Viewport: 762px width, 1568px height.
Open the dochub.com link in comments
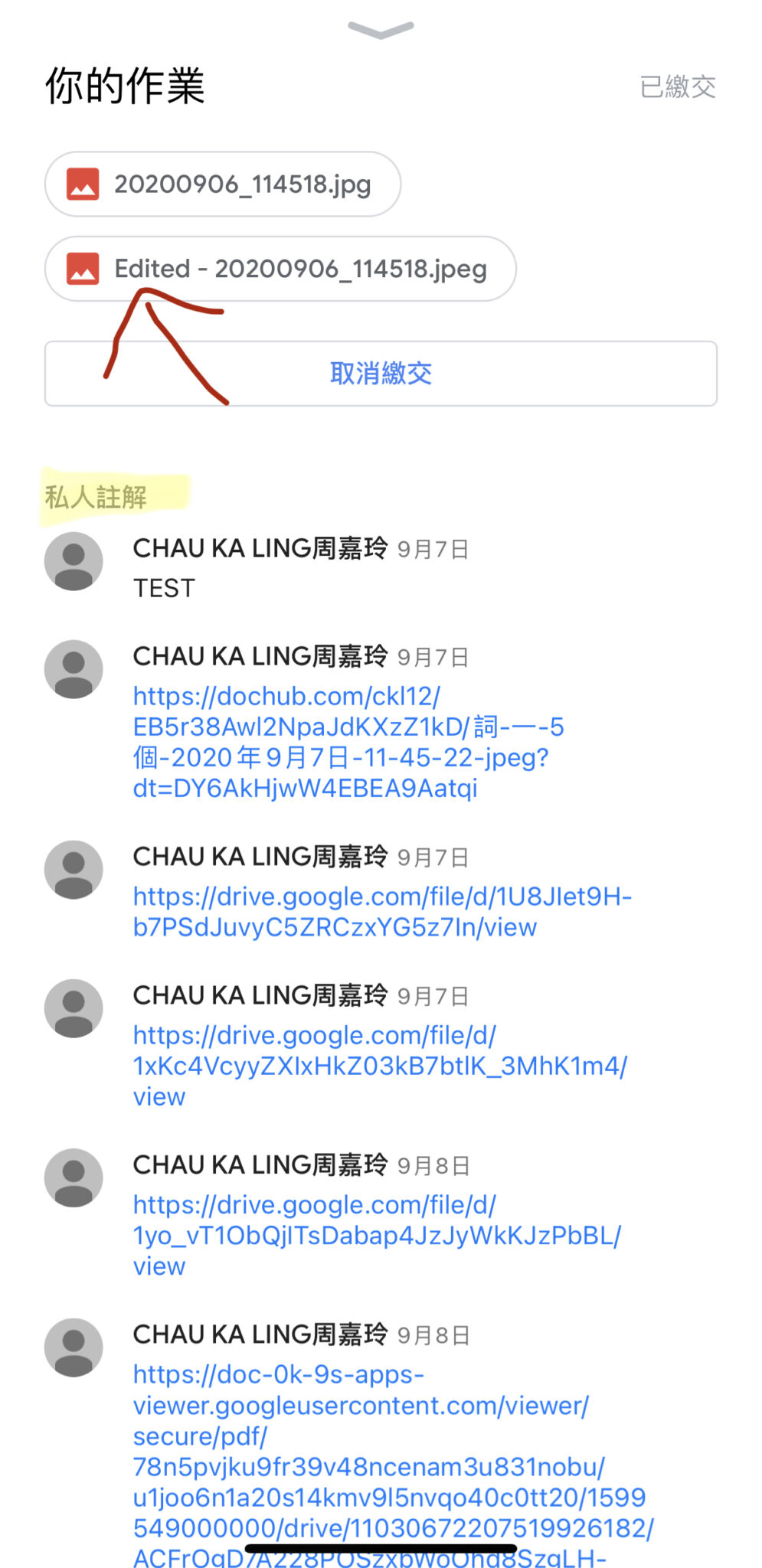coord(348,742)
